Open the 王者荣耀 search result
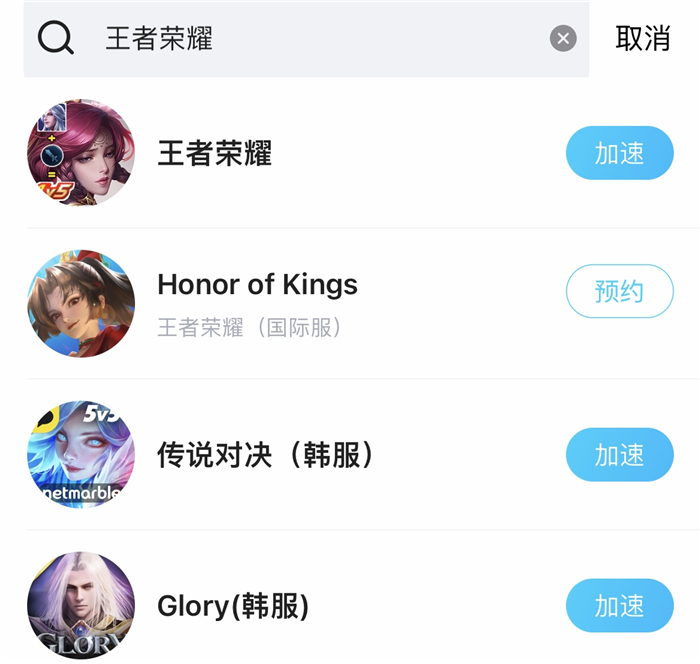 pos(215,153)
